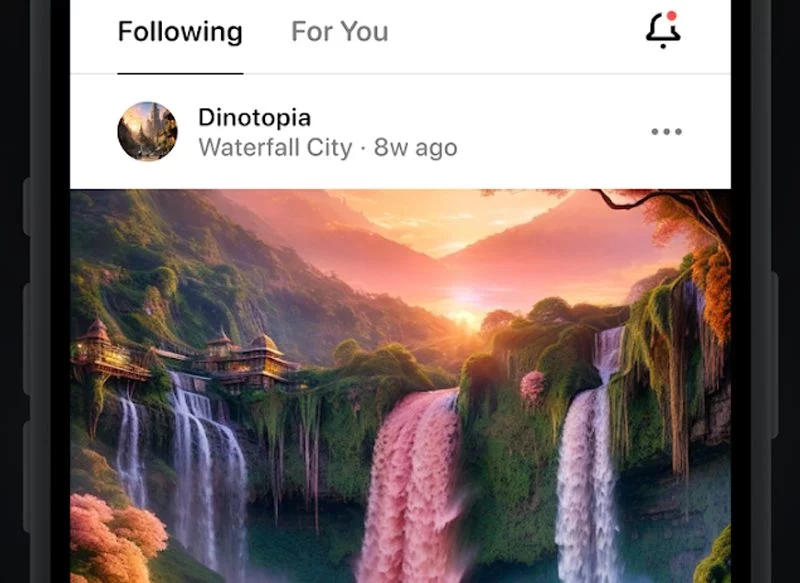
Task: Open the notifications bell
Action: tap(663, 31)
